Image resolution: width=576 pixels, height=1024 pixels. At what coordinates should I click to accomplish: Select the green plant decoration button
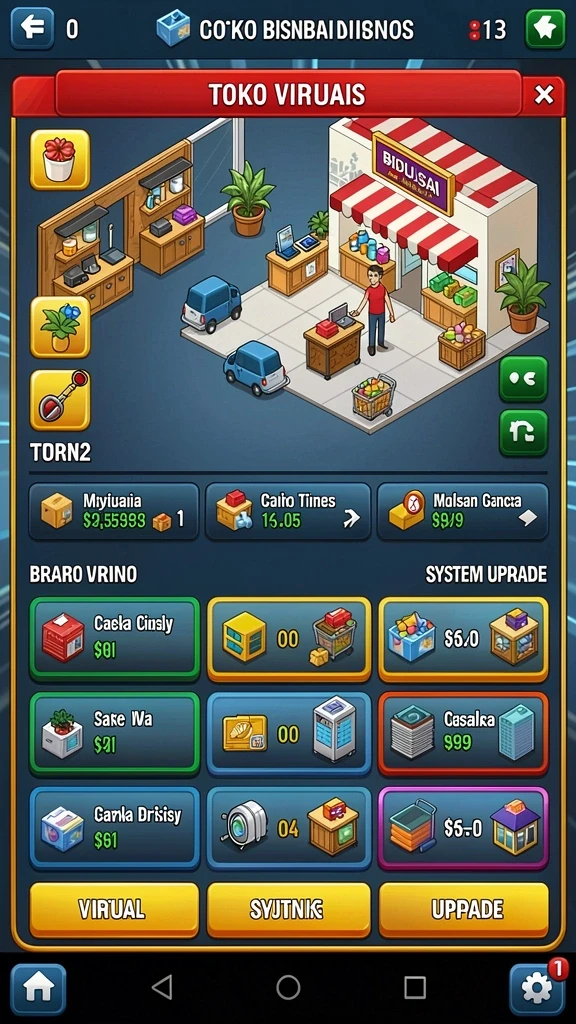[x=60, y=327]
